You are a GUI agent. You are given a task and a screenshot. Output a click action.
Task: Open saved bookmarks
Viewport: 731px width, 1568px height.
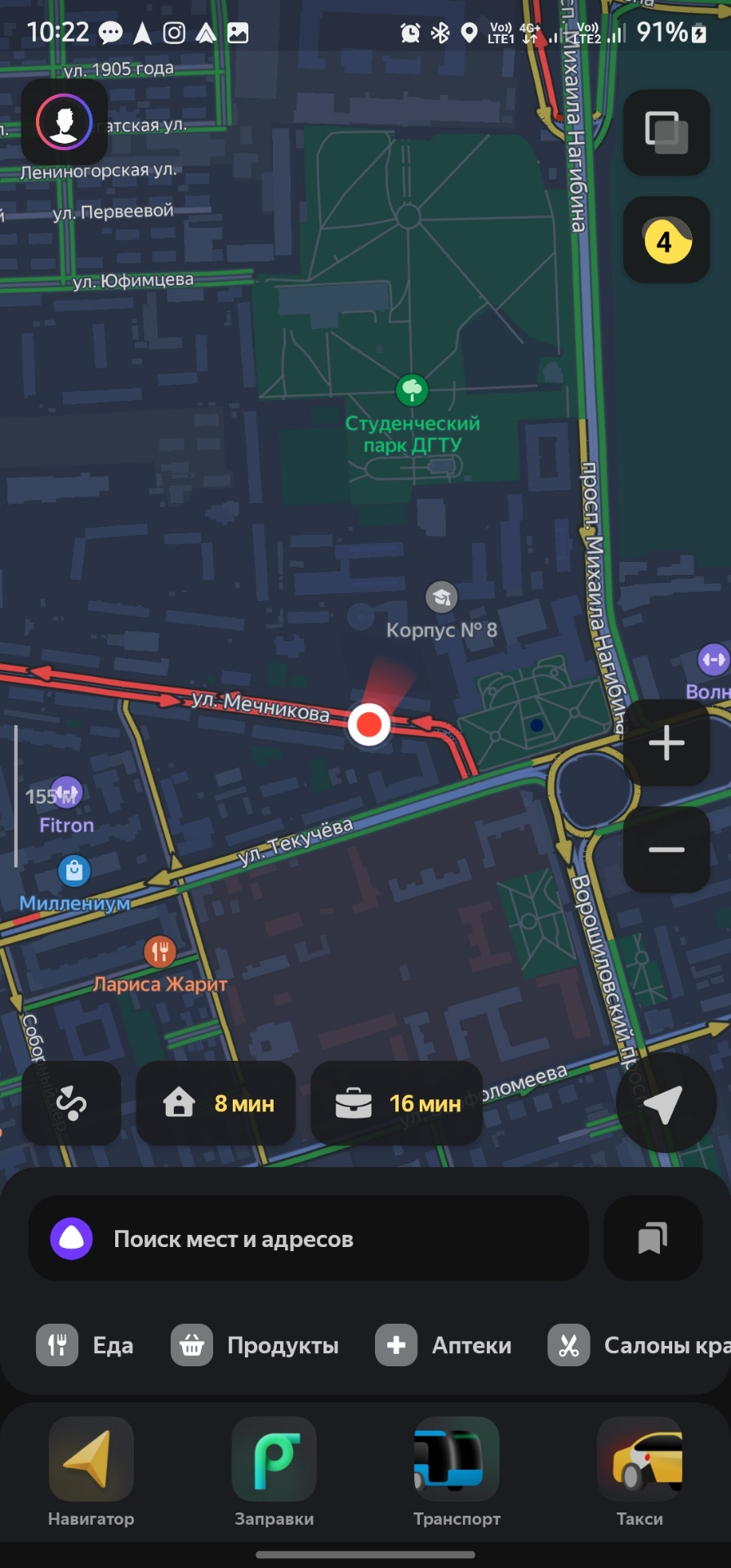coord(652,1239)
